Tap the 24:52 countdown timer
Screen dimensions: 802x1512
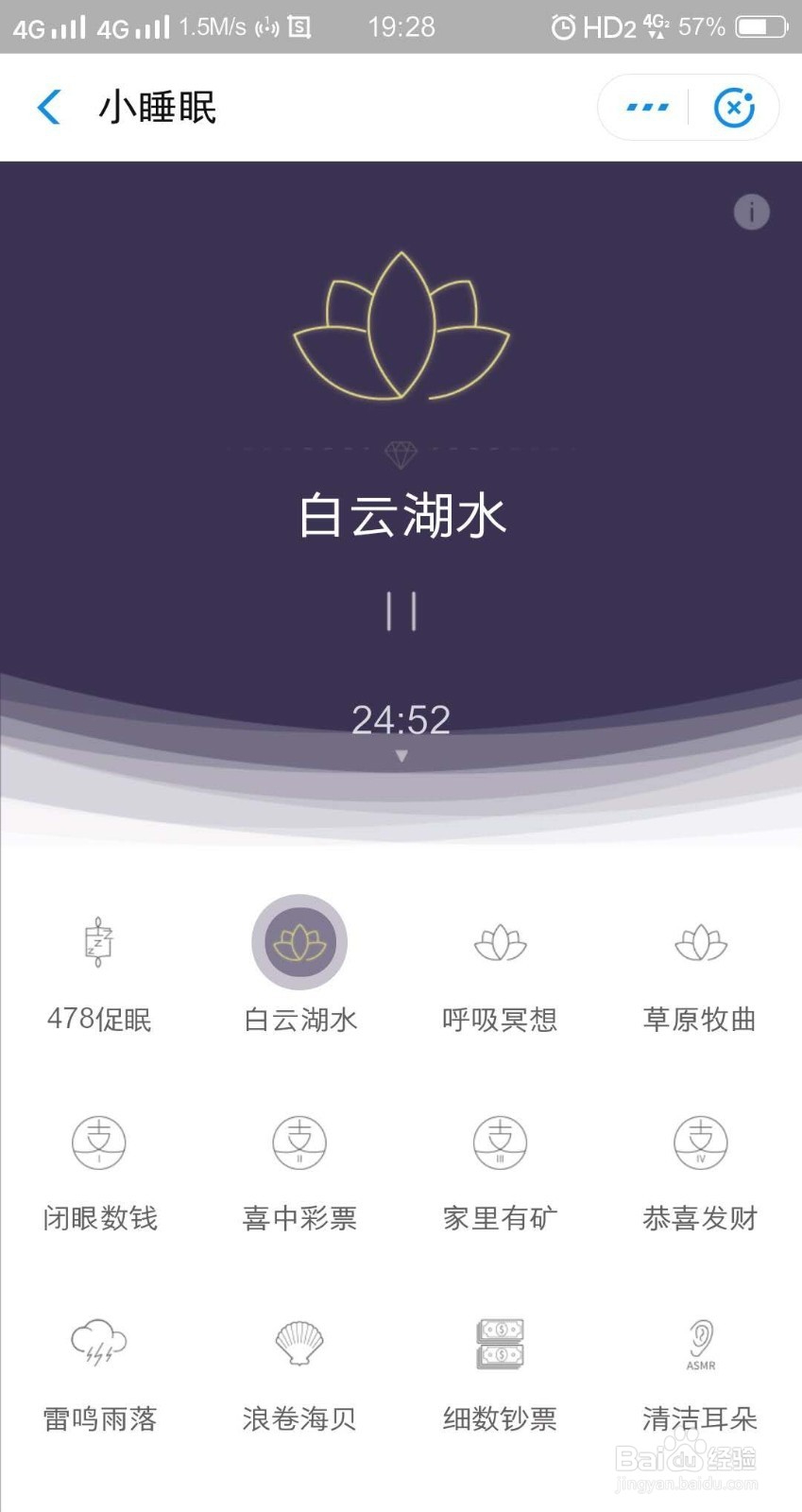401,720
